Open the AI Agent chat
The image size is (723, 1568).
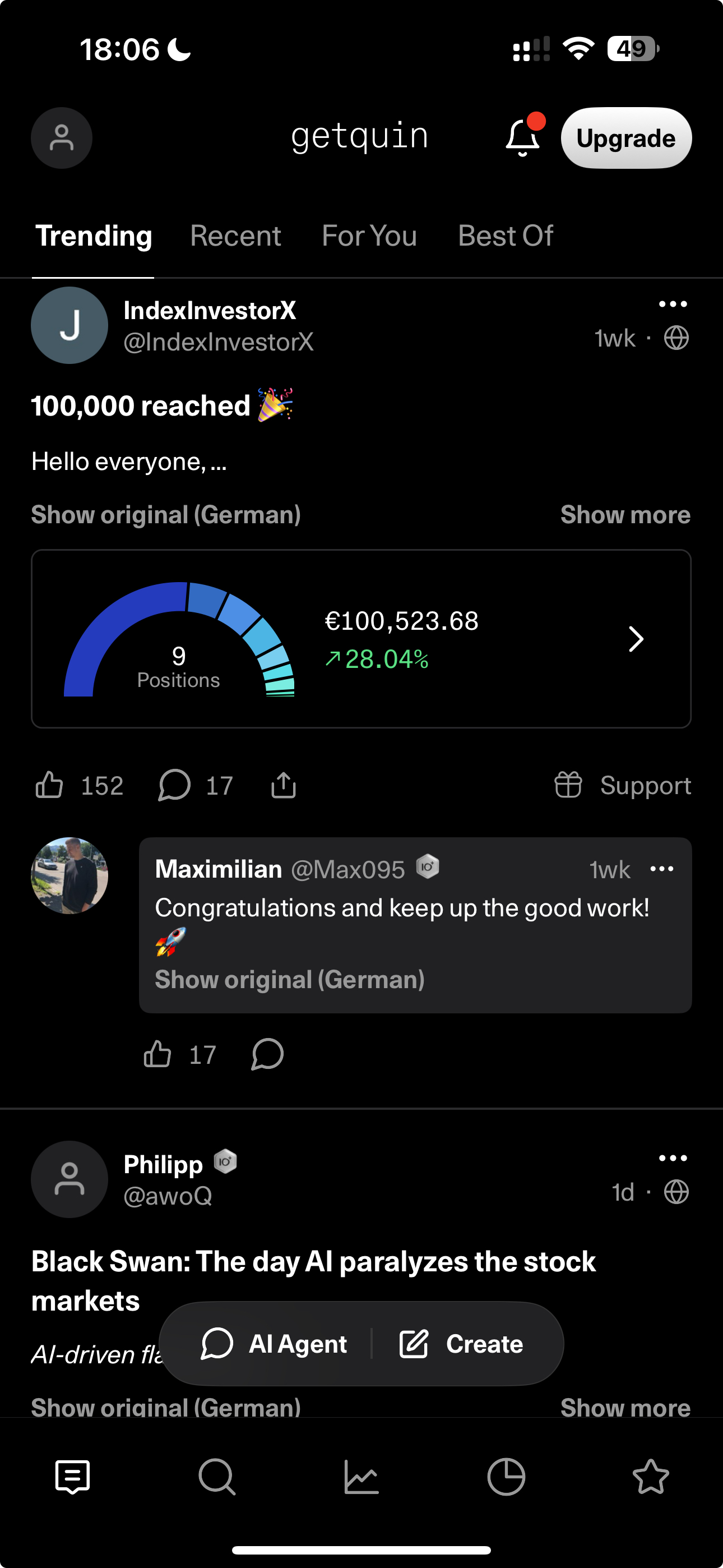(275, 1343)
